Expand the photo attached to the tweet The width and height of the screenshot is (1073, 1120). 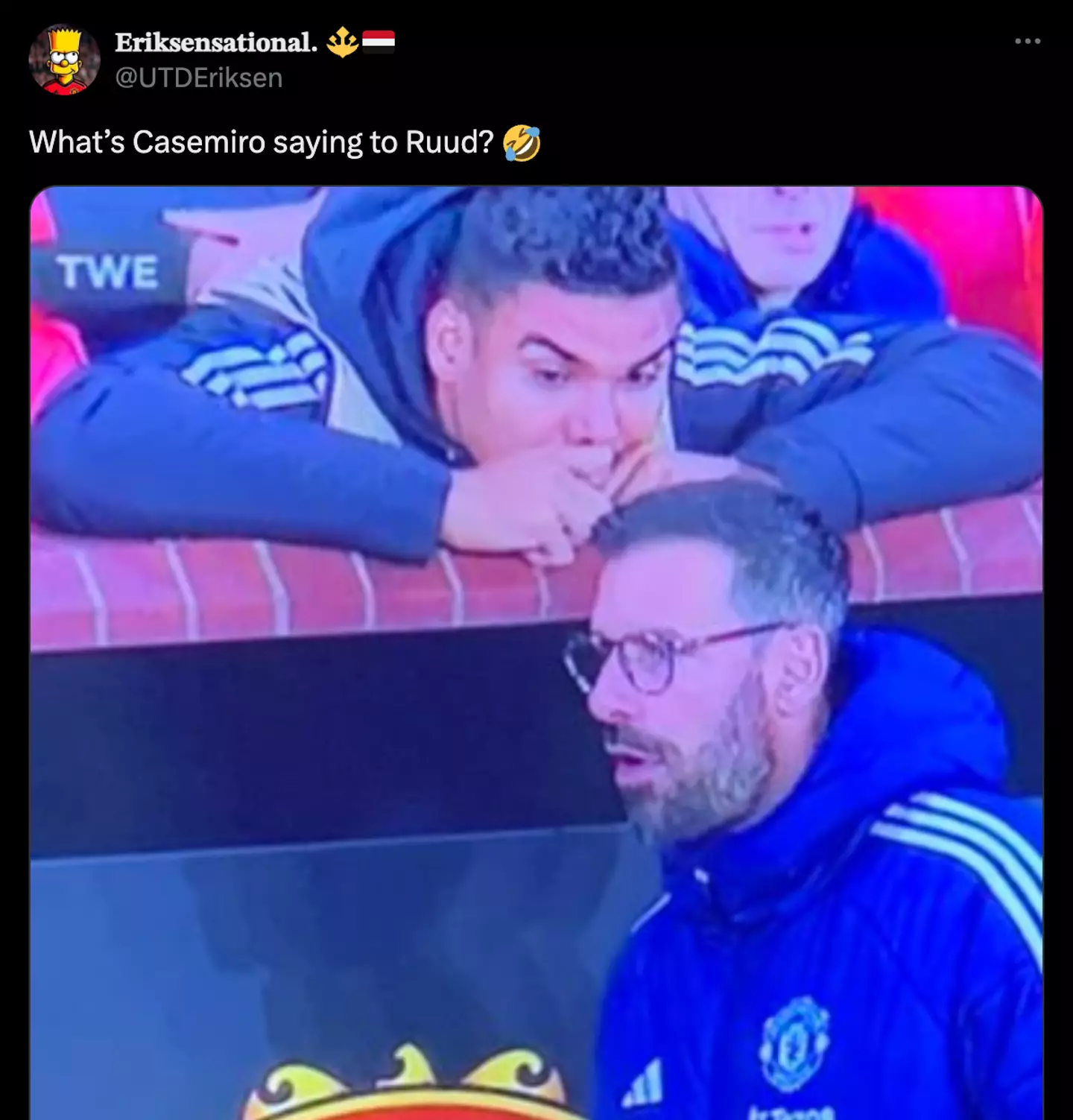click(x=536, y=652)
